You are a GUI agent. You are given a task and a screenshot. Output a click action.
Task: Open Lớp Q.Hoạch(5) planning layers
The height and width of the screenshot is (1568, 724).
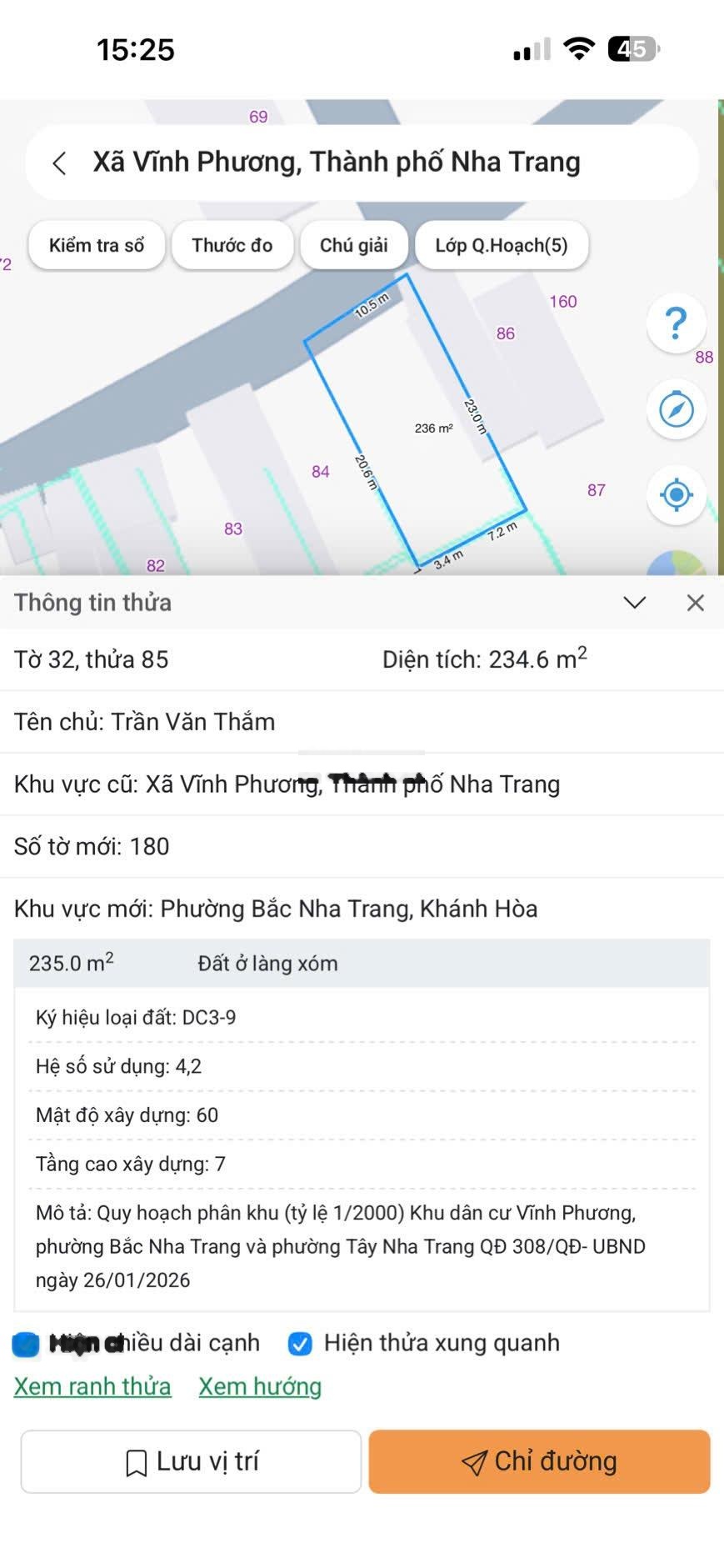(501, 245)
